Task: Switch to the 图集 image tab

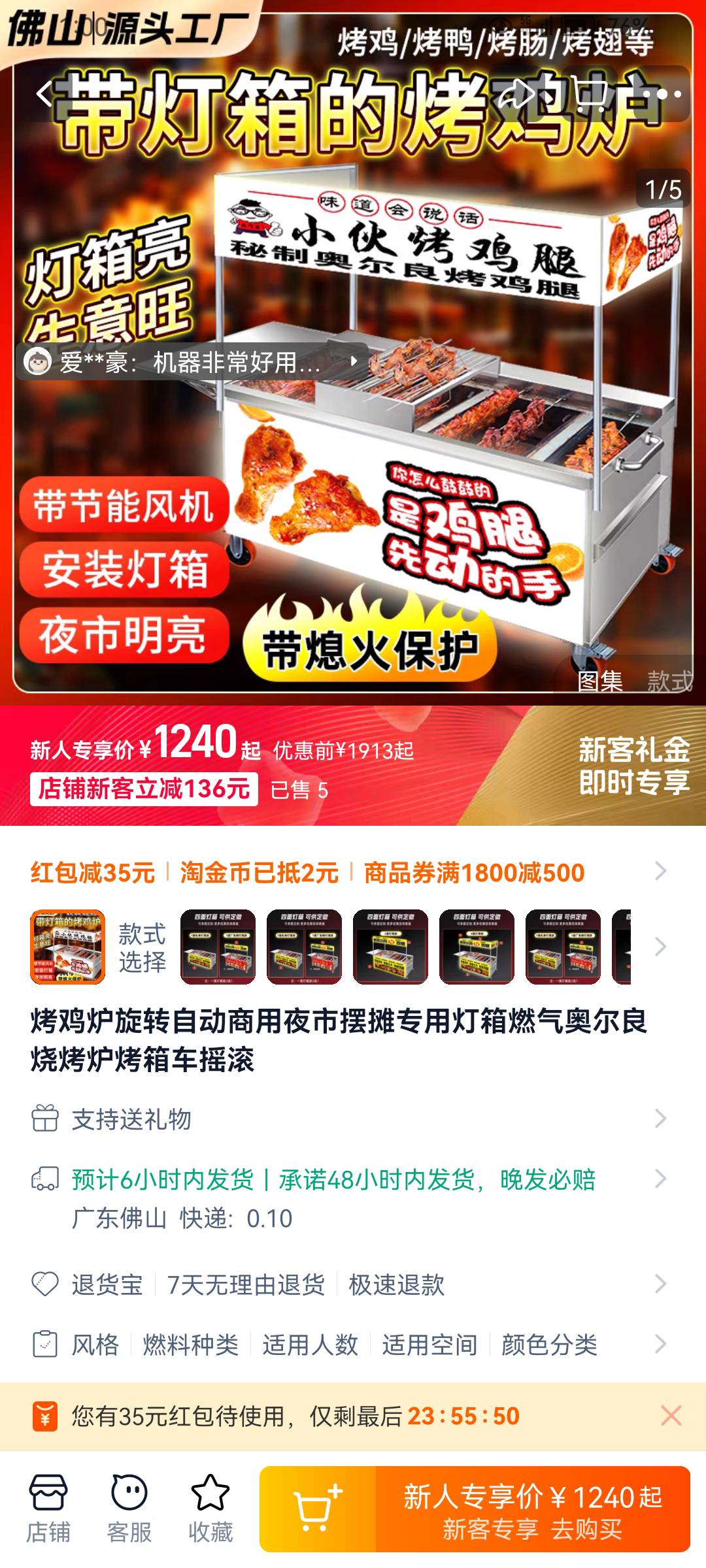Action: click(600, 681)
